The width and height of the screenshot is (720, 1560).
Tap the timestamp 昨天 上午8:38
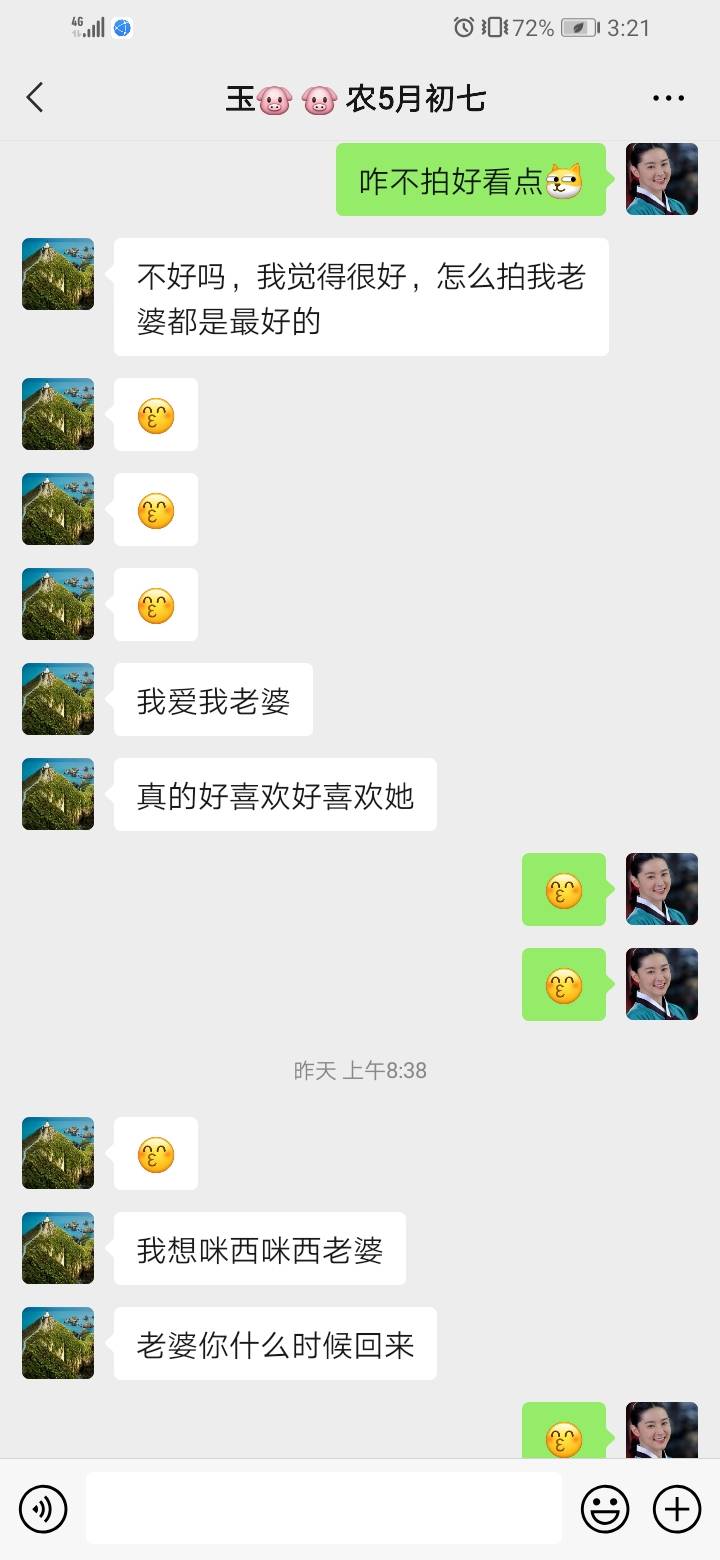[x=361, y=1069]
